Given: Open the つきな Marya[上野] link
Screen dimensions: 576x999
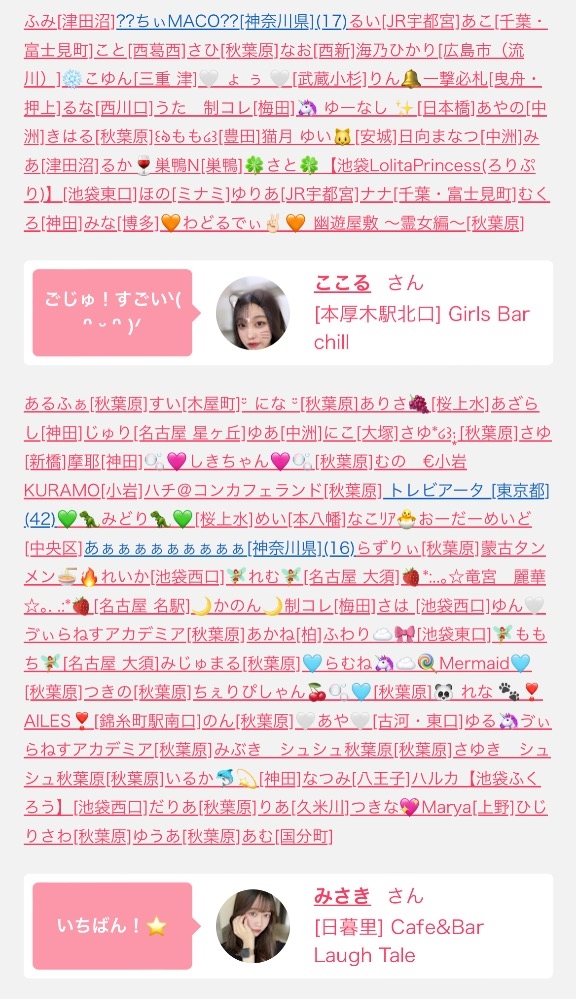Looking at the screenshot, I should click(431, 807).
